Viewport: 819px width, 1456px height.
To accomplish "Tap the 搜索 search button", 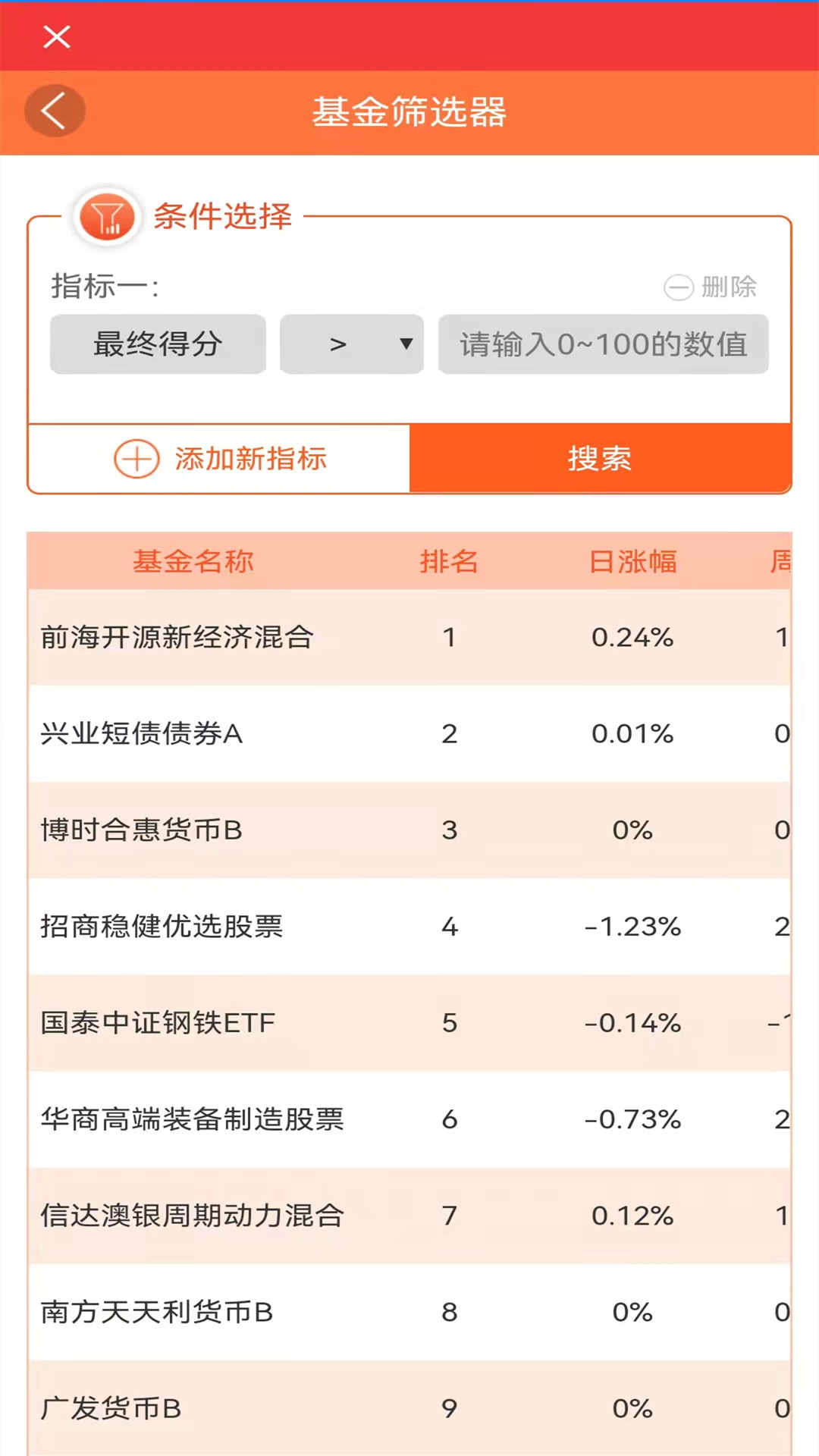I will click(x=600, y=459).
